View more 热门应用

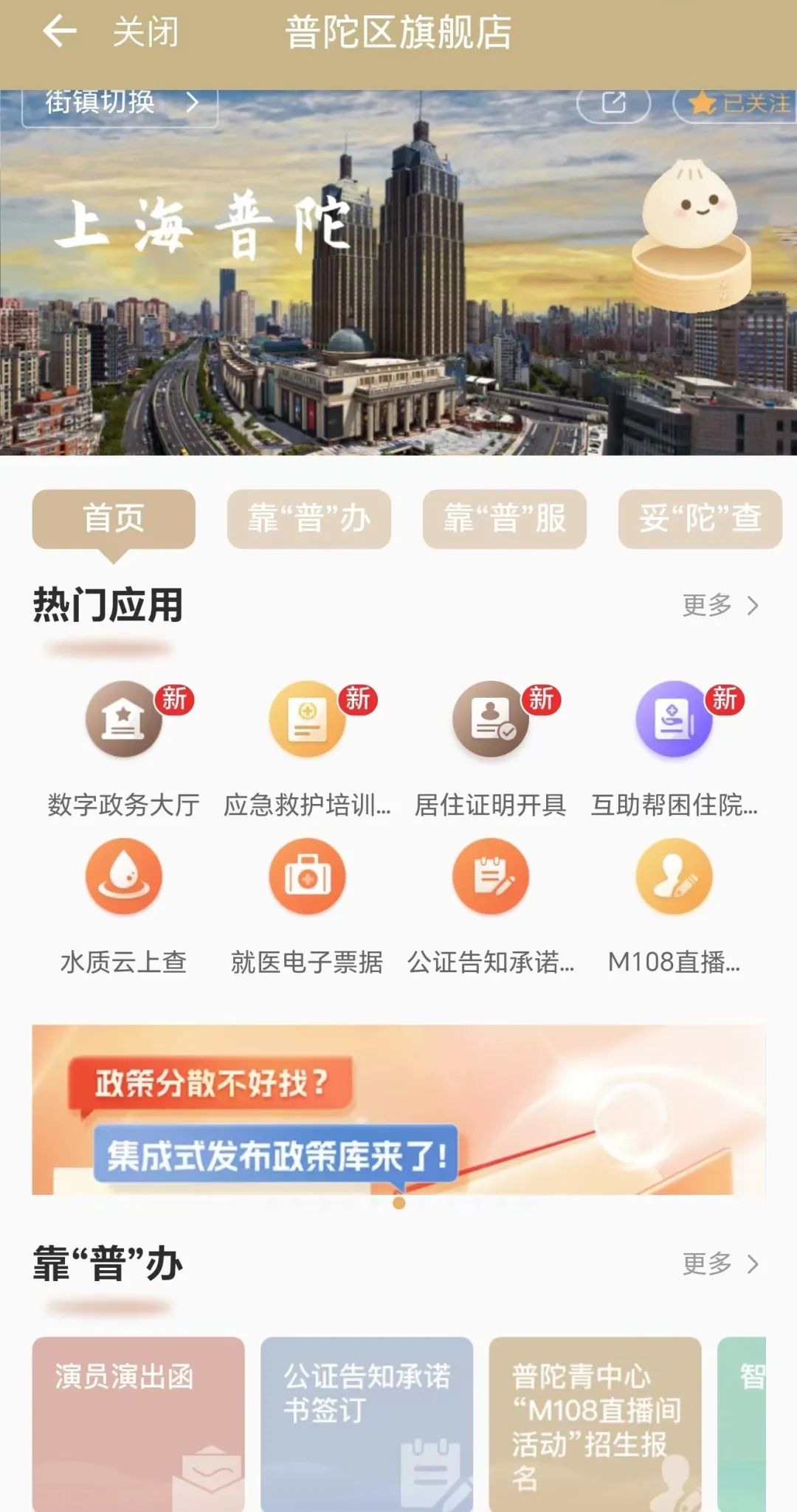click(720, 606)
